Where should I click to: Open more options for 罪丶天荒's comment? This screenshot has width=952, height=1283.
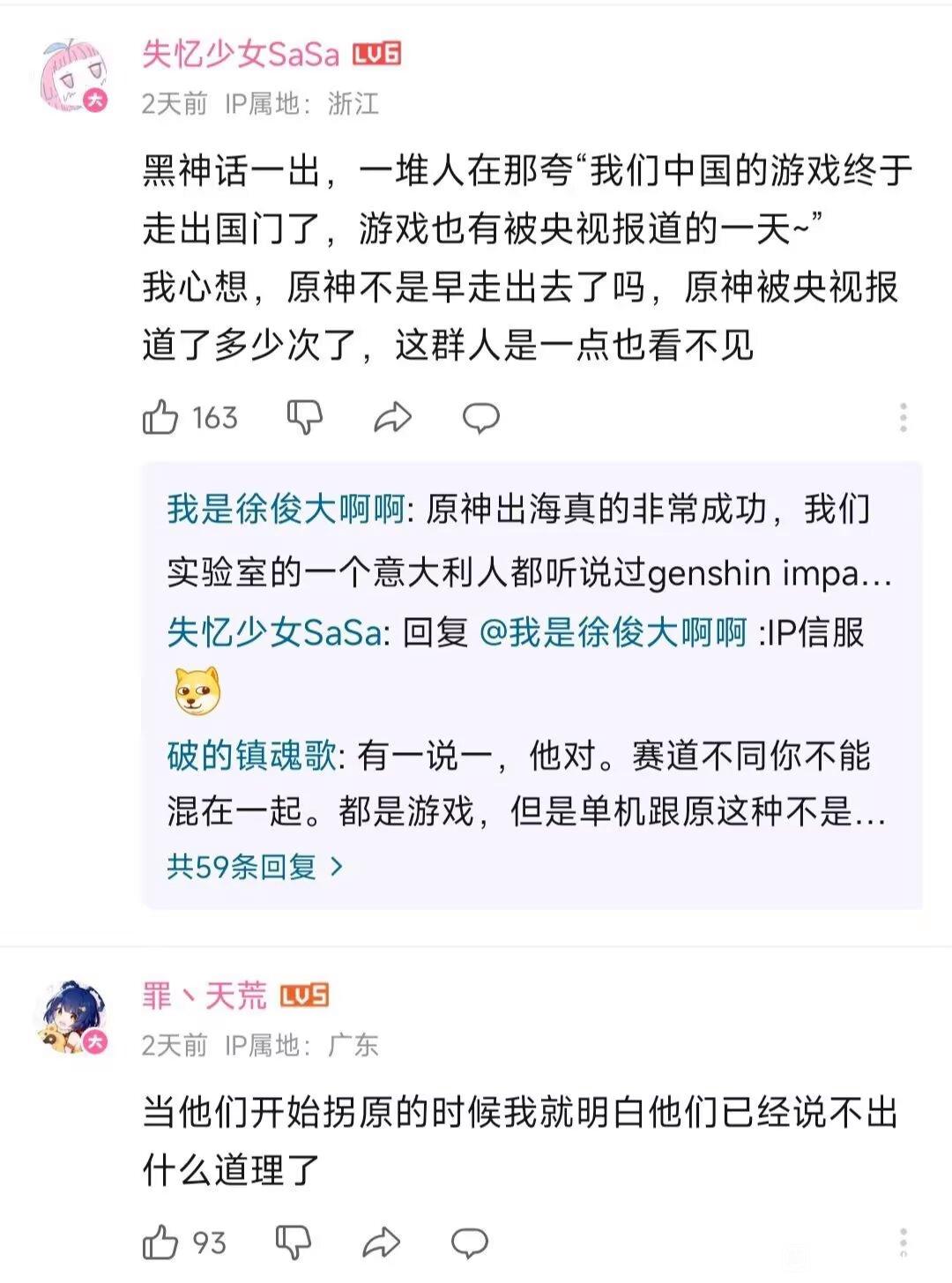pos(904,1242)
